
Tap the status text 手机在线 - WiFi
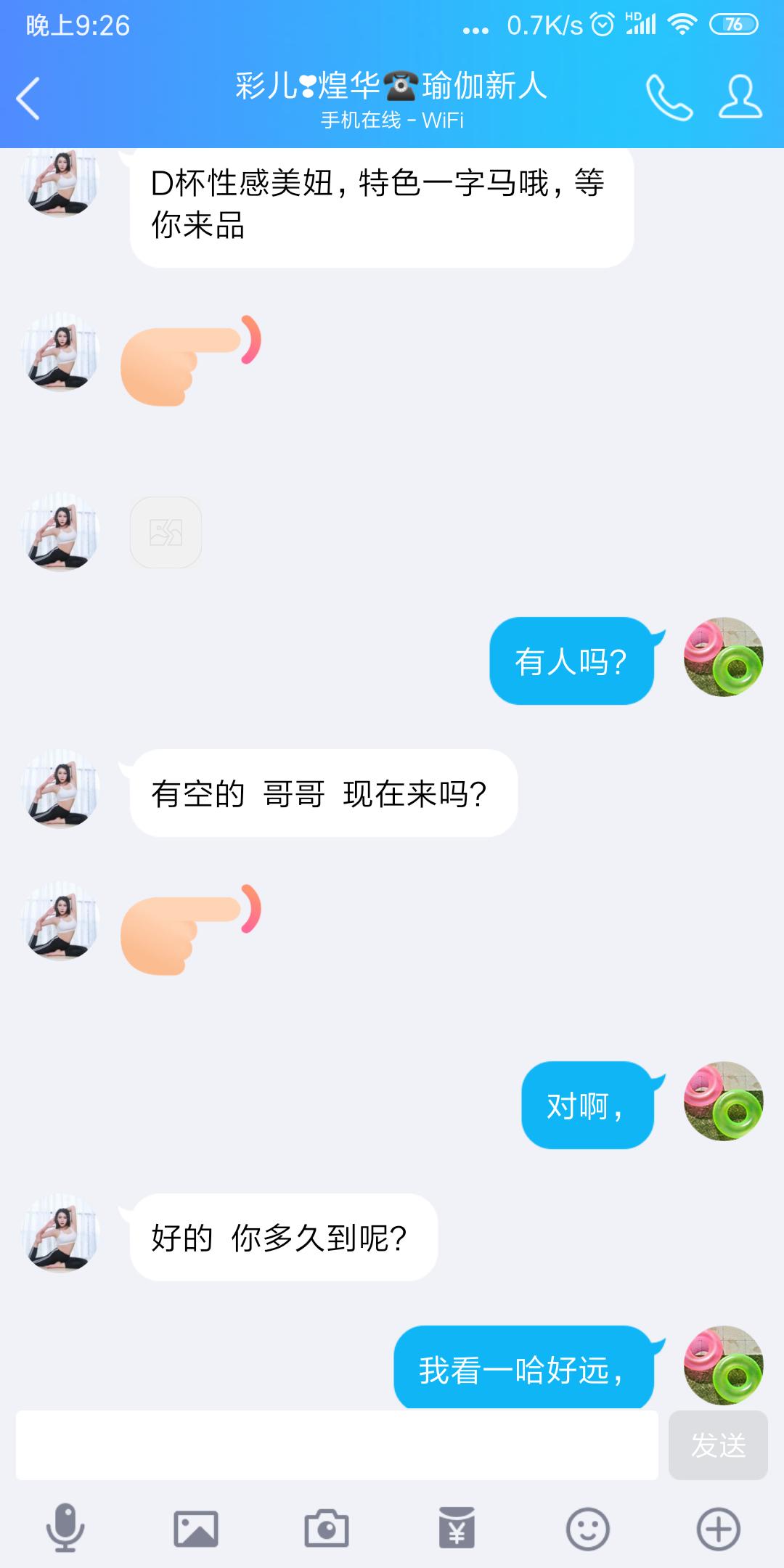click(x=391, y=121)
